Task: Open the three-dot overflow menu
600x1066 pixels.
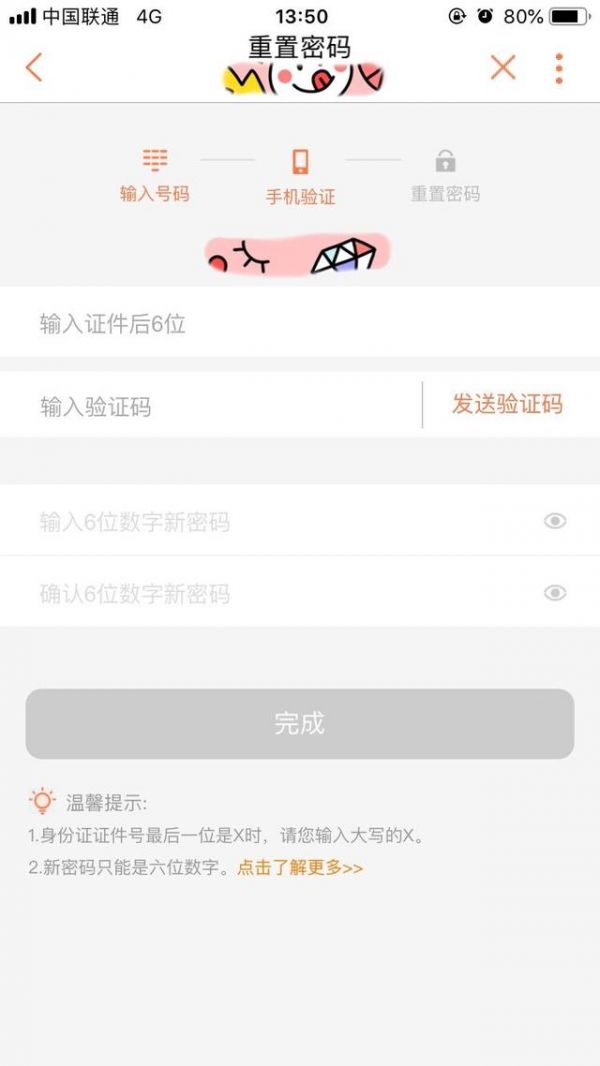Action: point(558,67)
